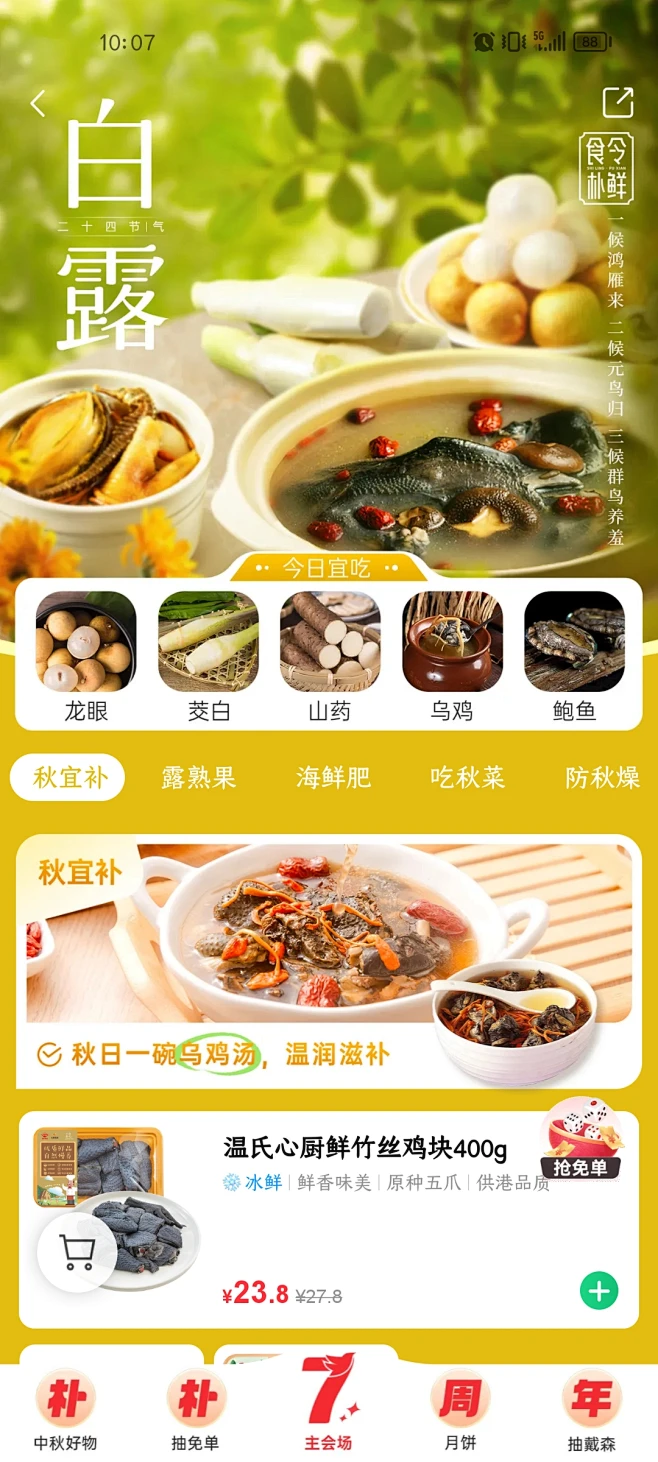Open the floating shopping cart
This screenshot has width=658, height=1462.
coord(77,1251)
